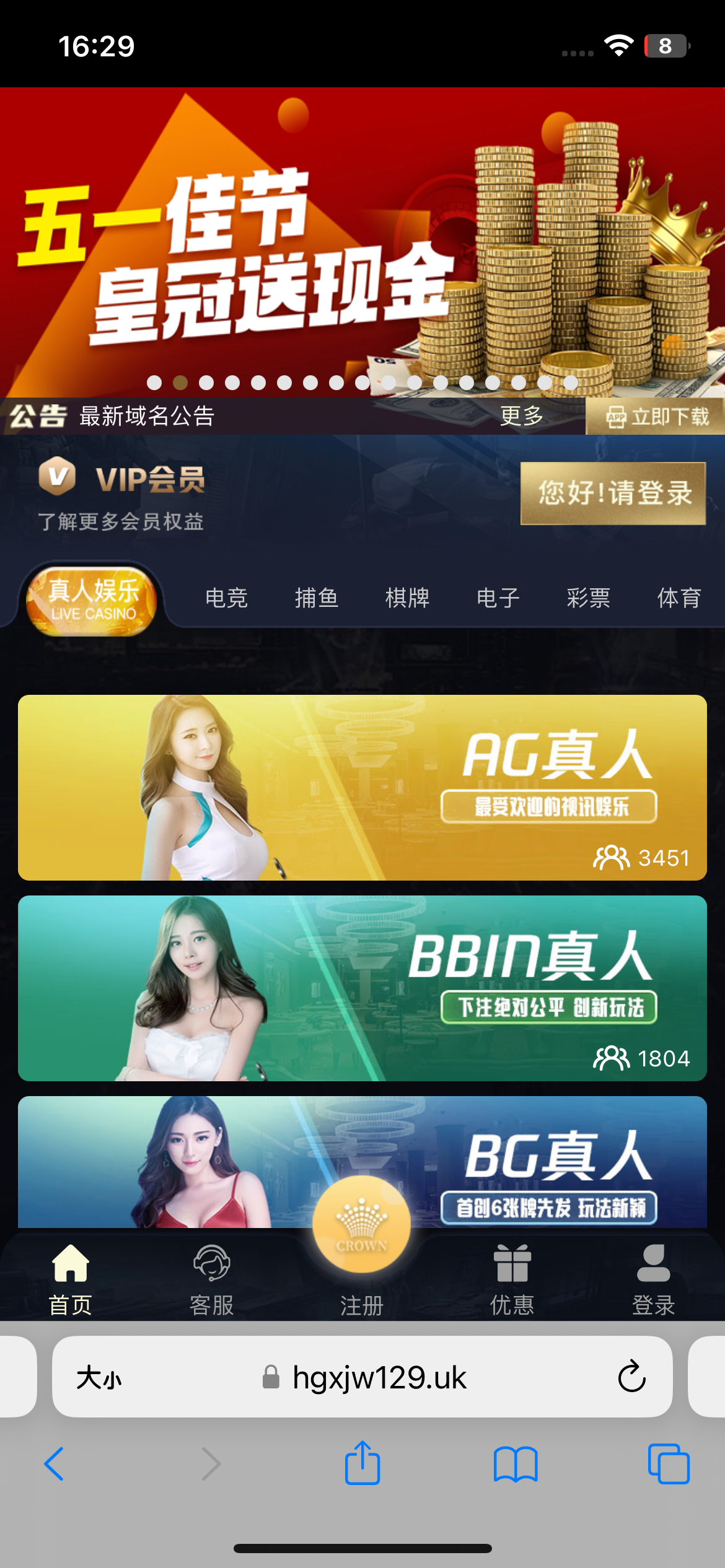Switch to the 电竞 category tab
725x1568 pixels.
tap(226, 598)
